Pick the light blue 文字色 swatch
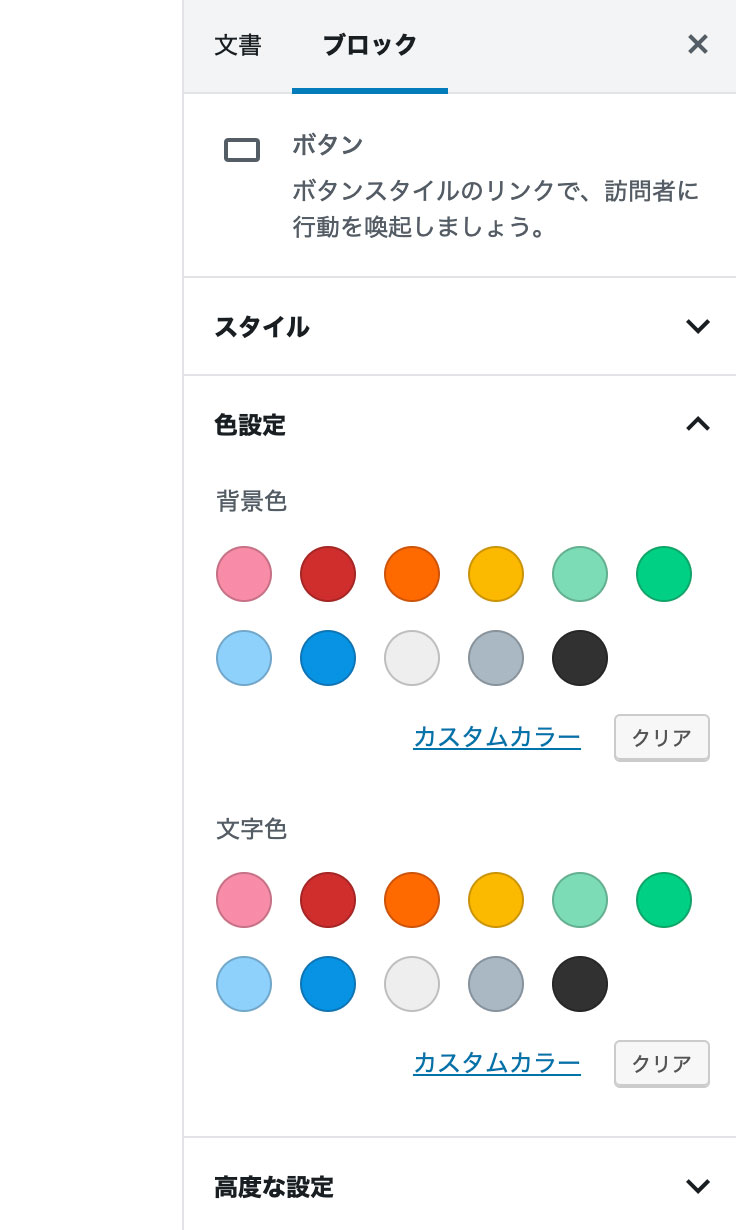Image resolution: width=736 pixels, height=1230 pixels. coord(244,984)
